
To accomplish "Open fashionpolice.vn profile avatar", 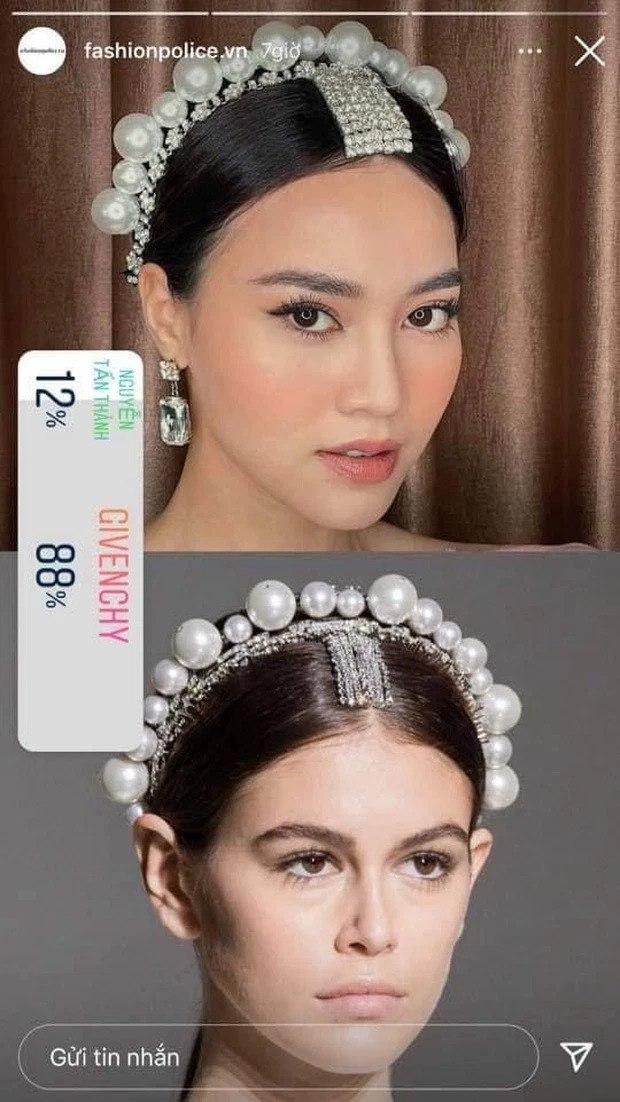I will pos(42,51).
